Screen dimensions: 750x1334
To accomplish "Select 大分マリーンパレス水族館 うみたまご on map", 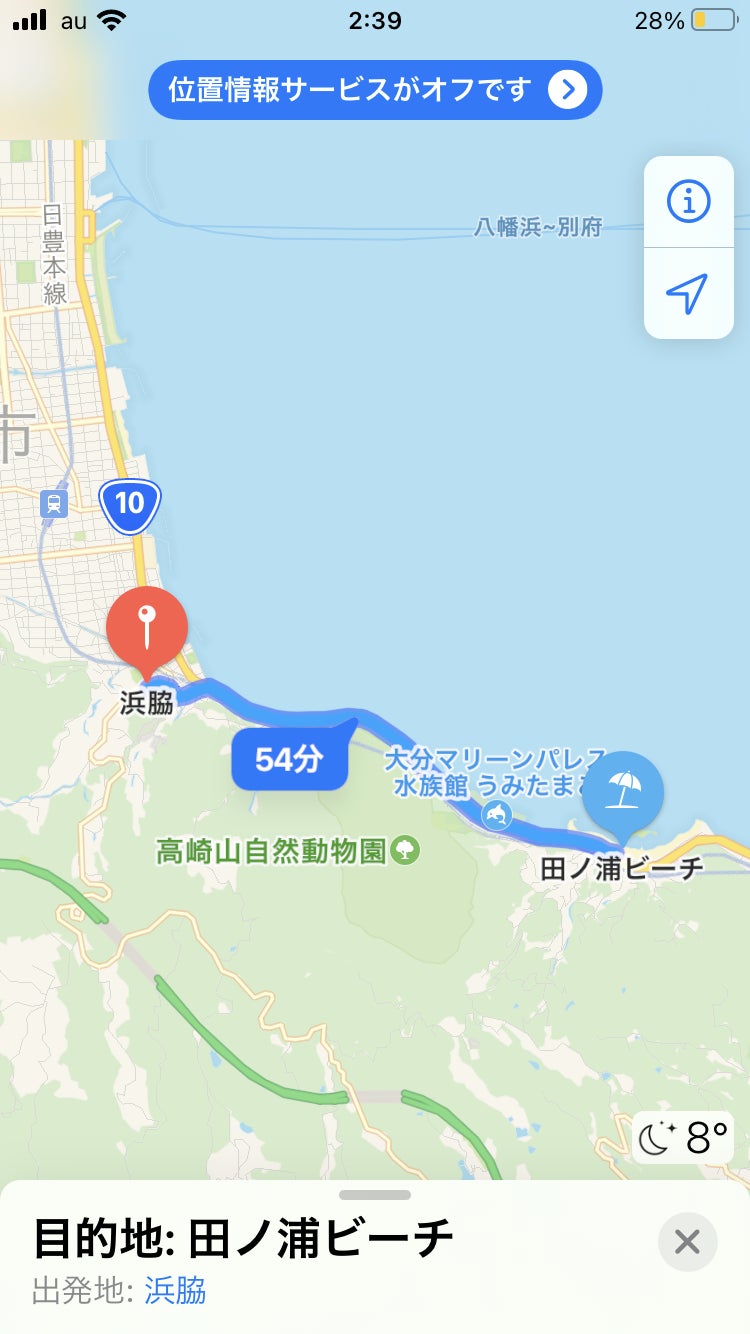I will 496,815.
